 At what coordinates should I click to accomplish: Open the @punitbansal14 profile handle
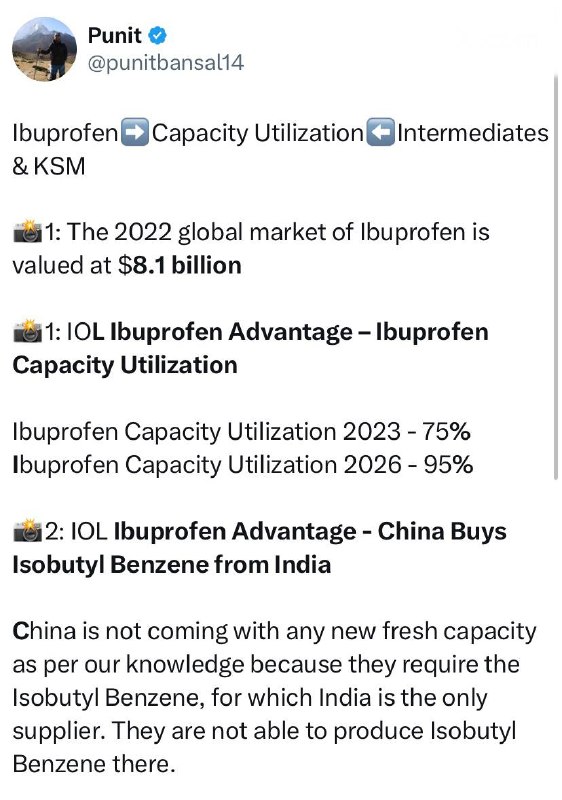coord(166,63)
